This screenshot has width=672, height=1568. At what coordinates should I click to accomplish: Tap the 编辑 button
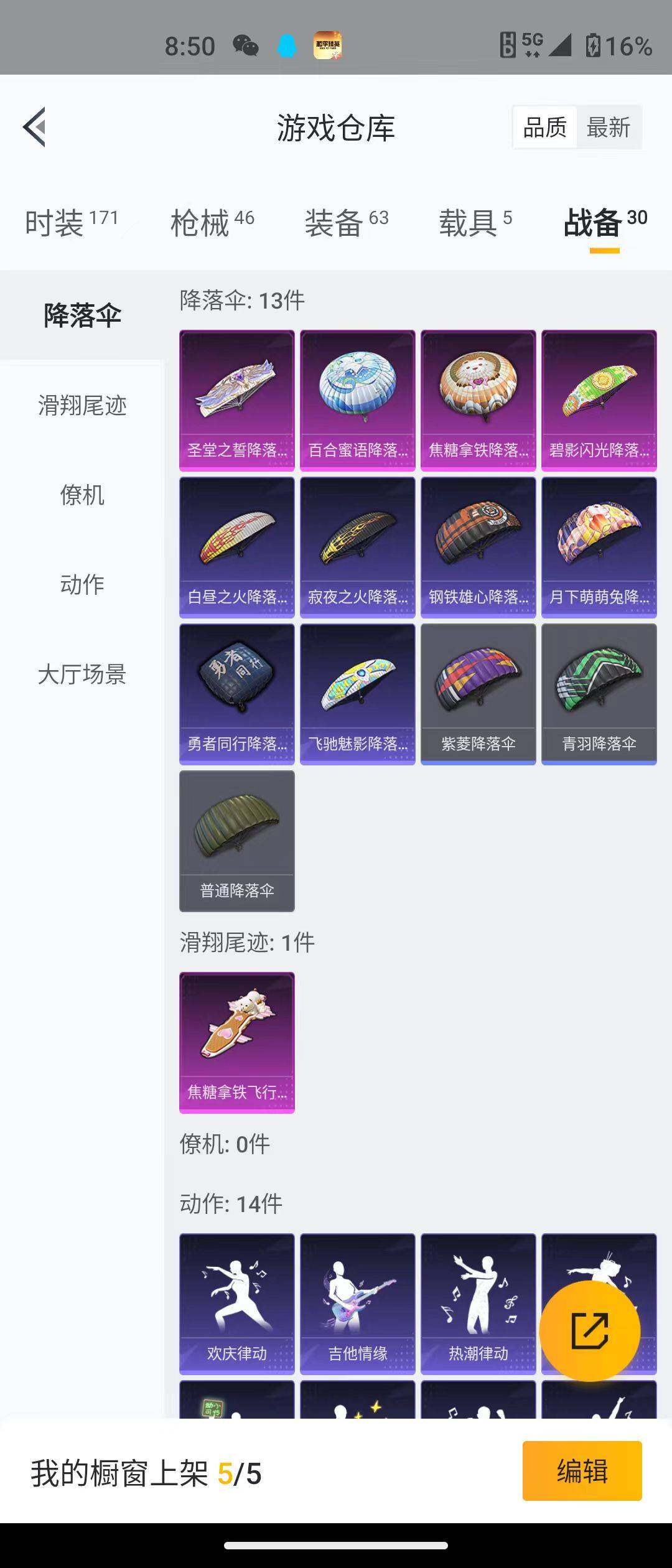pos(582,1471)
